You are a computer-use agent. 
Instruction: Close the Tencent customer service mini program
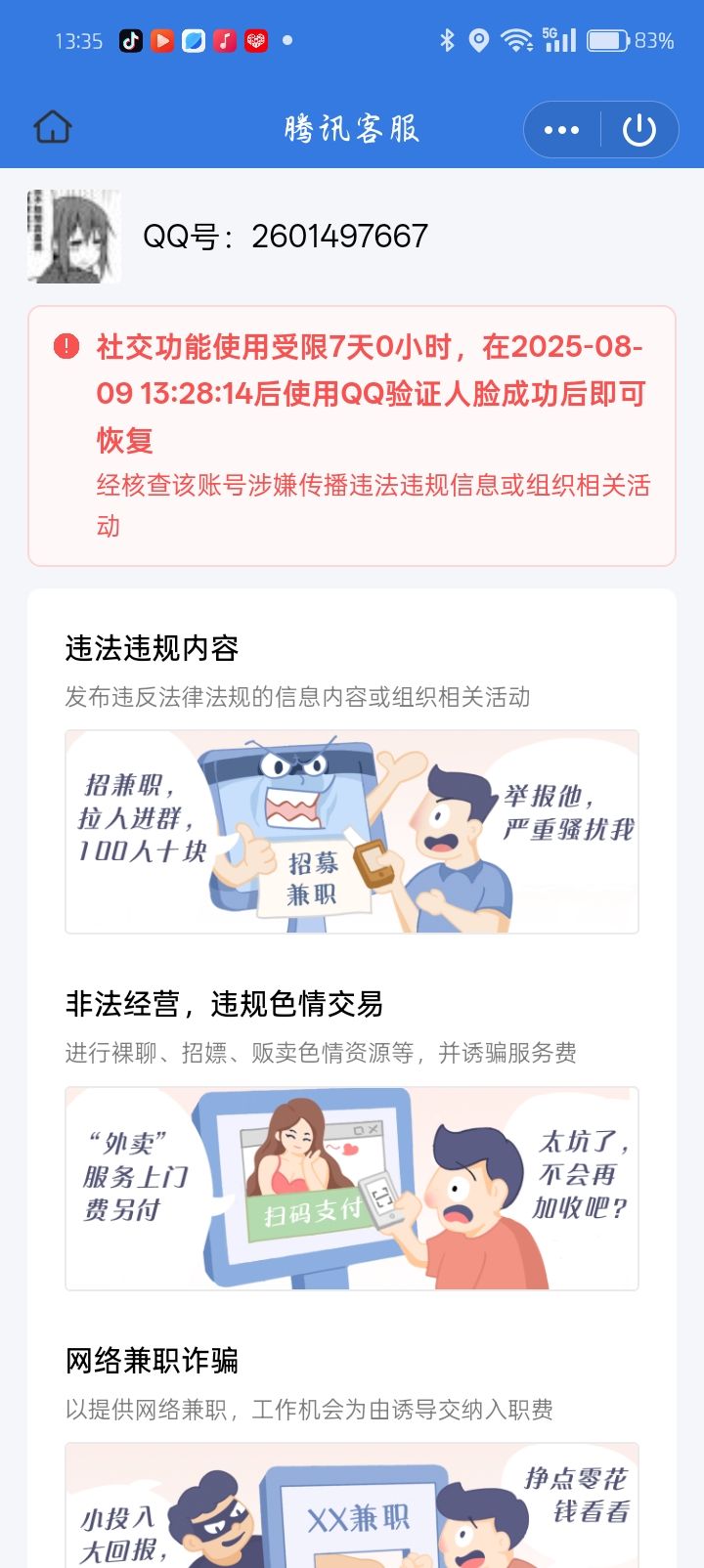[639, 130]
